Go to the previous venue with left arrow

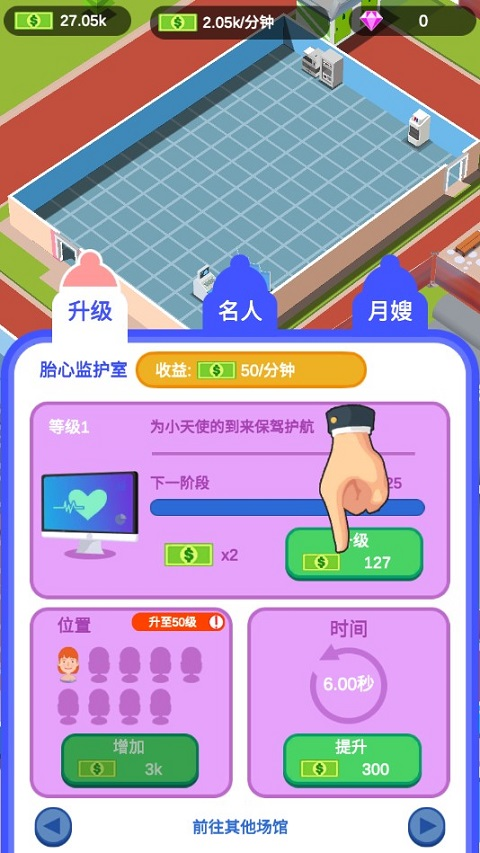[53, 827]
